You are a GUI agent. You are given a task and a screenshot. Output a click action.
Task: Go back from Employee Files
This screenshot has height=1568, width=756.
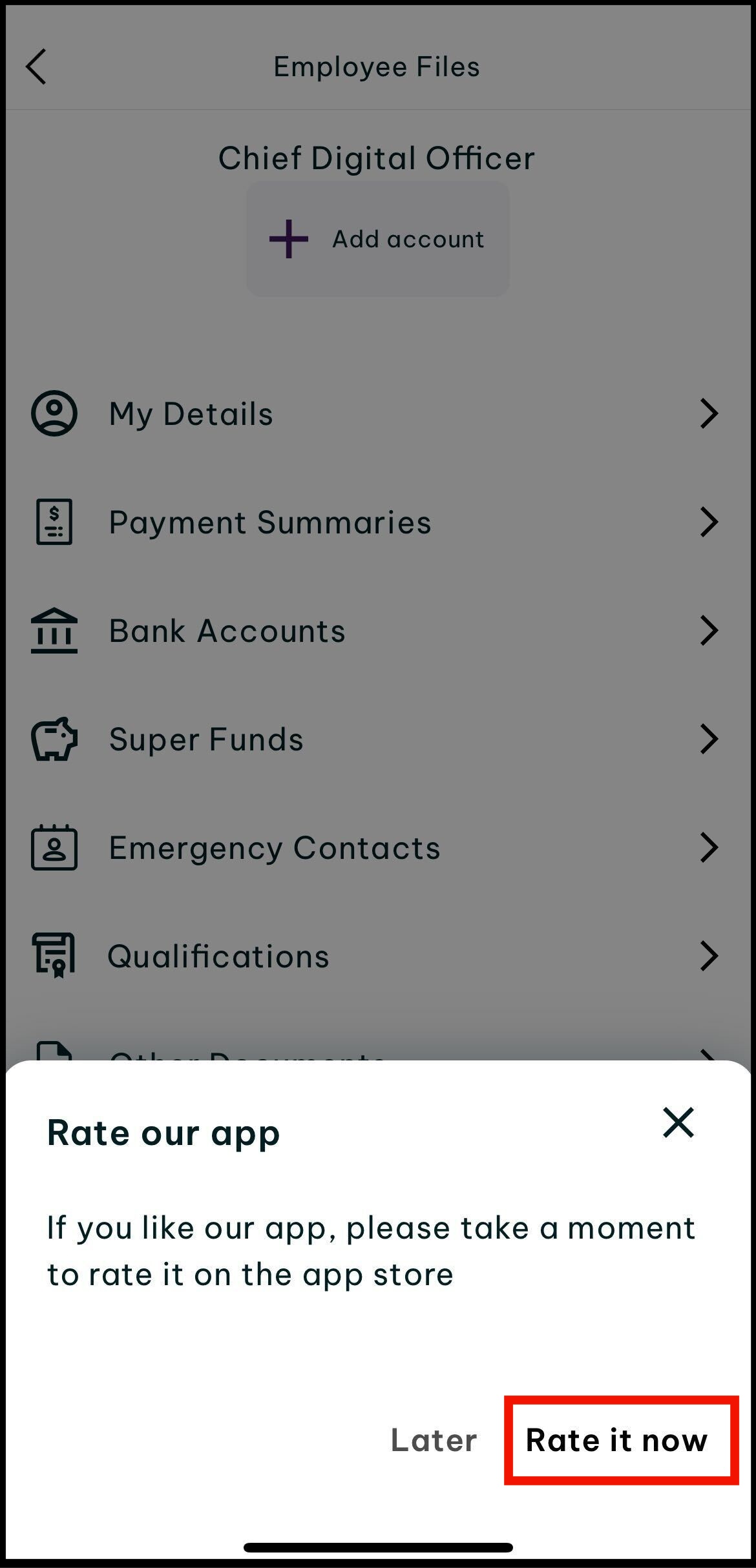pos(36,67)
